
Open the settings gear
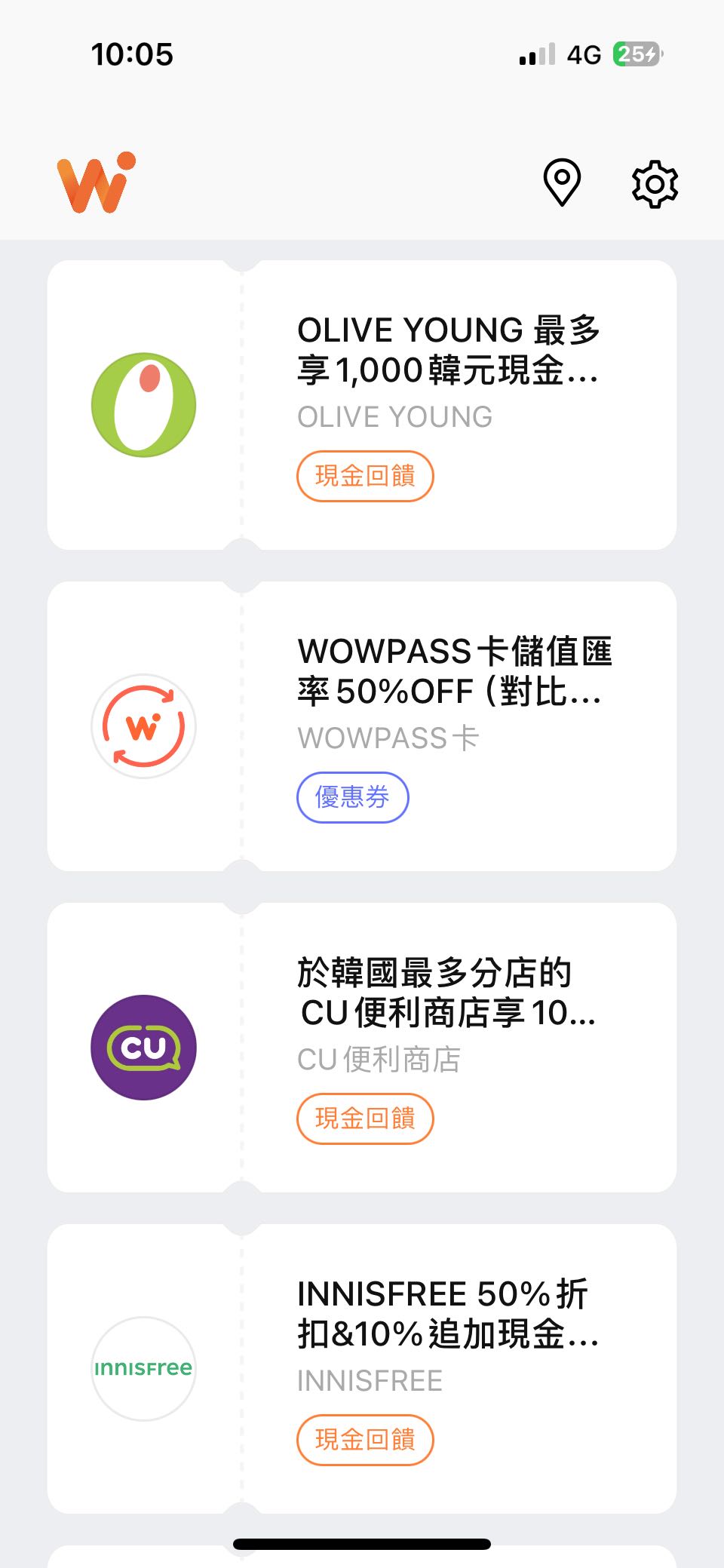[x=654, y=183]
